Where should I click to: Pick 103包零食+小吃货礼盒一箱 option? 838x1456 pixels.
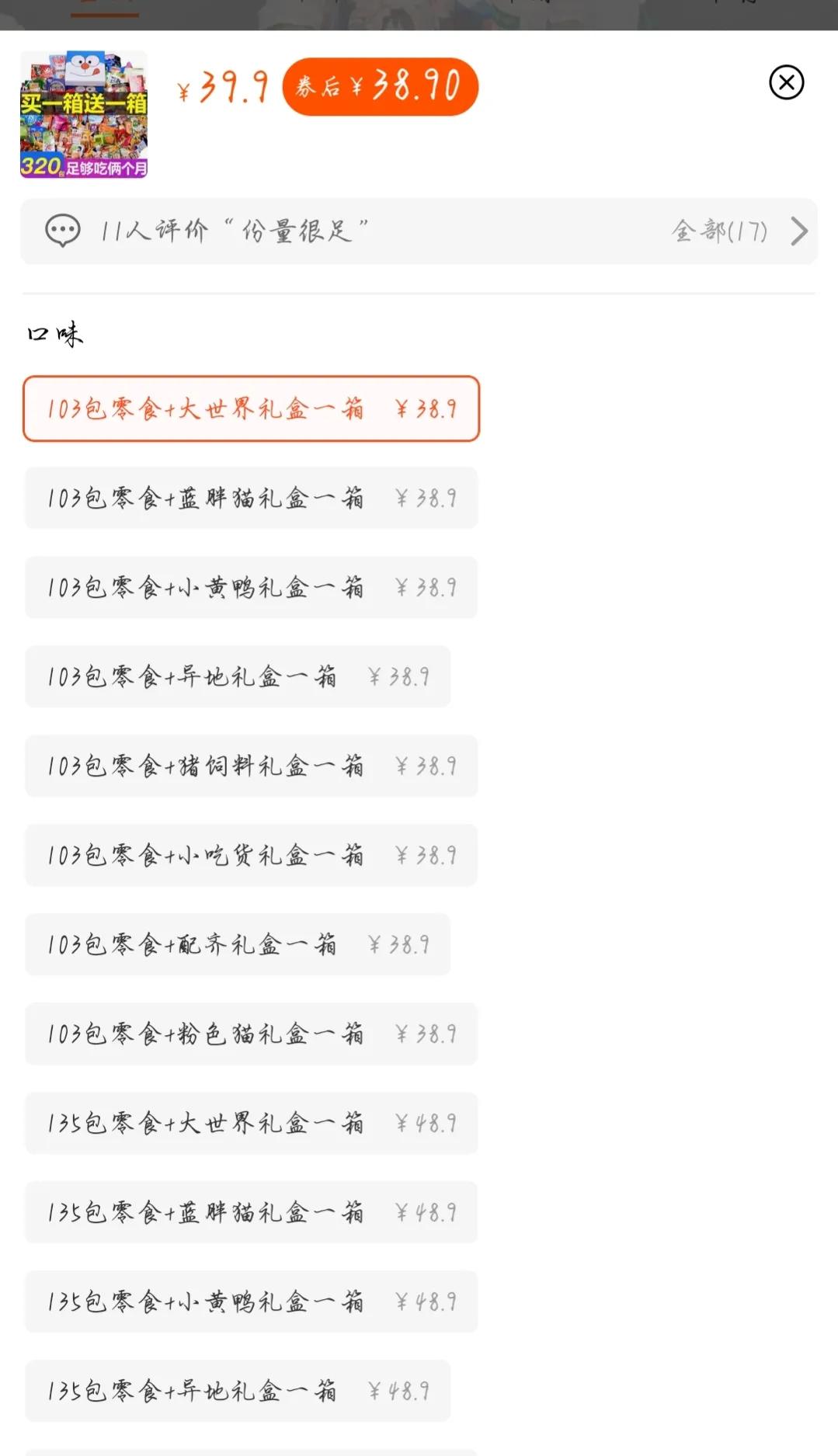pyautogui.click(x=250, y=856)
